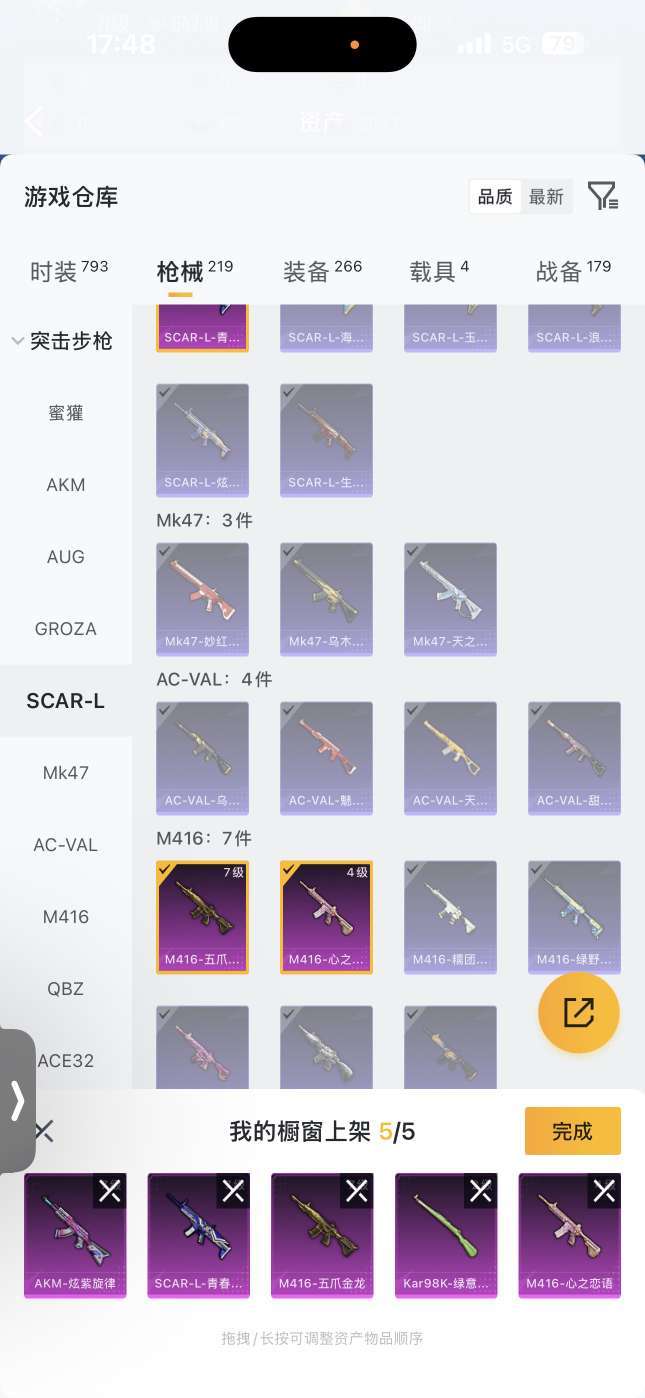Select GROZA in the weapon list
The width and height of the screenshot is (645, 1398).
pyautogui.click(x=66, y=629)
